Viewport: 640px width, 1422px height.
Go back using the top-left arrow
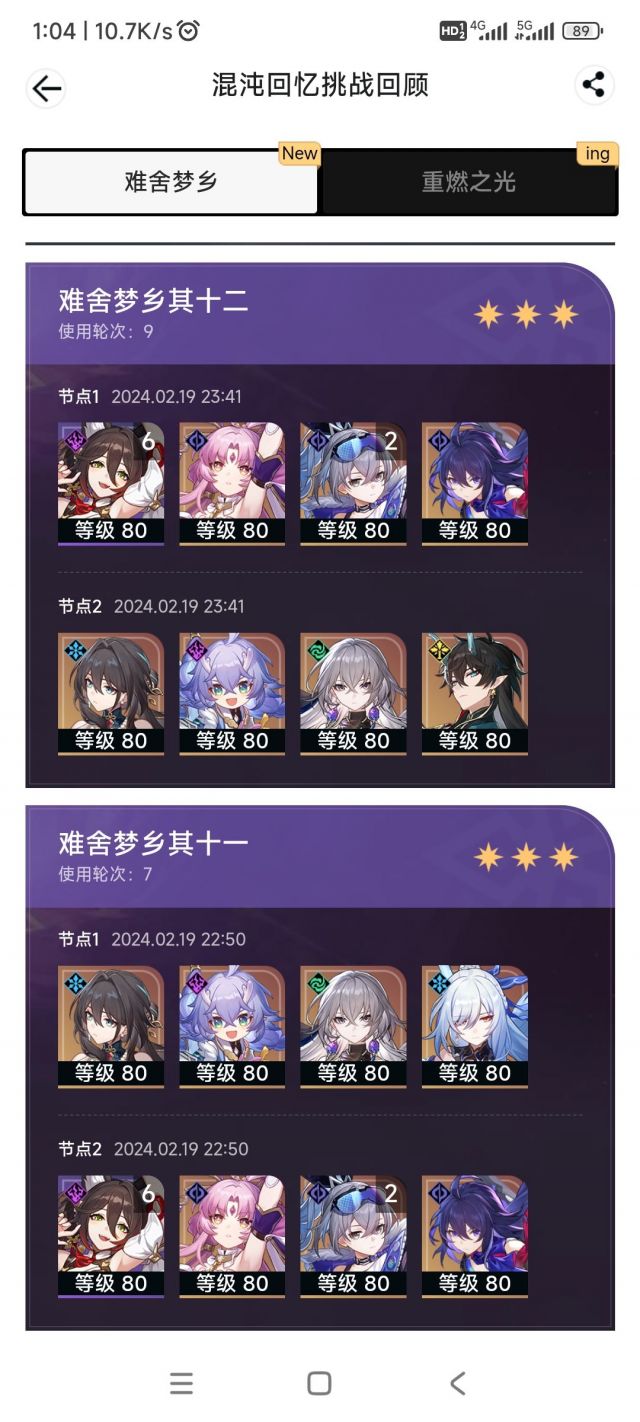coord(46,88)
